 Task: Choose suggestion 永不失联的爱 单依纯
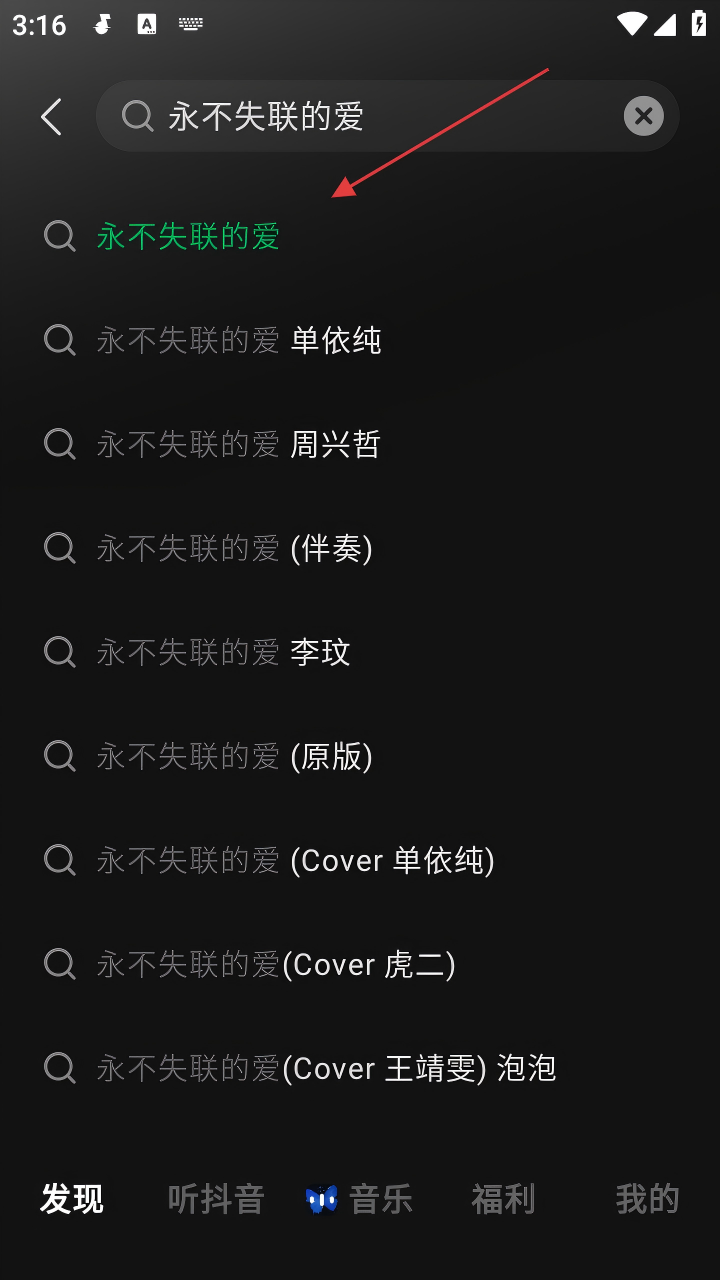tap(238, 340)
